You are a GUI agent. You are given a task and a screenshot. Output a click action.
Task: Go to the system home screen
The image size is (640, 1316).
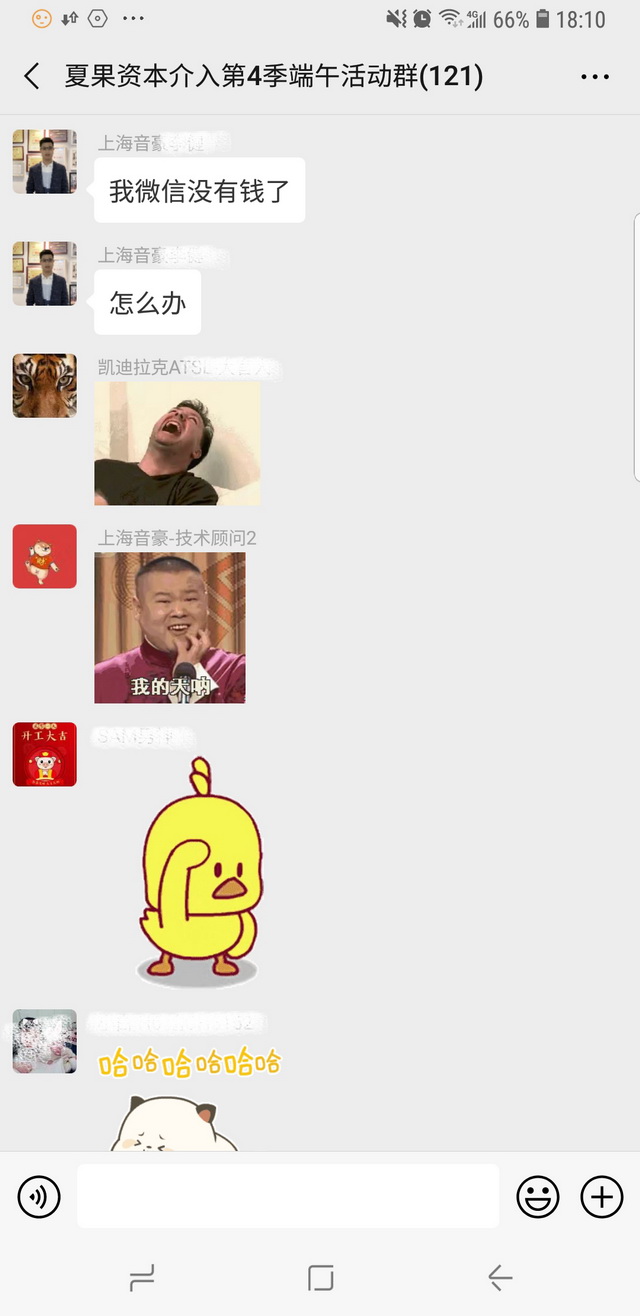(320, 1277)
